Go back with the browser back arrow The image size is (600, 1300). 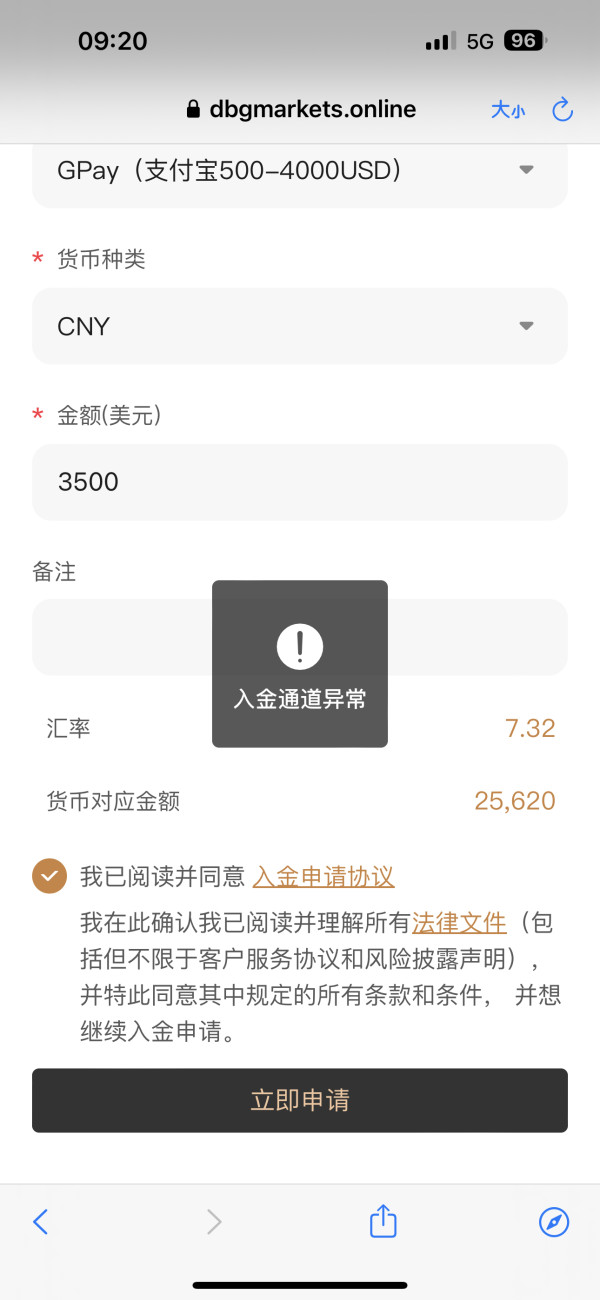click(x=41, y=1221)
